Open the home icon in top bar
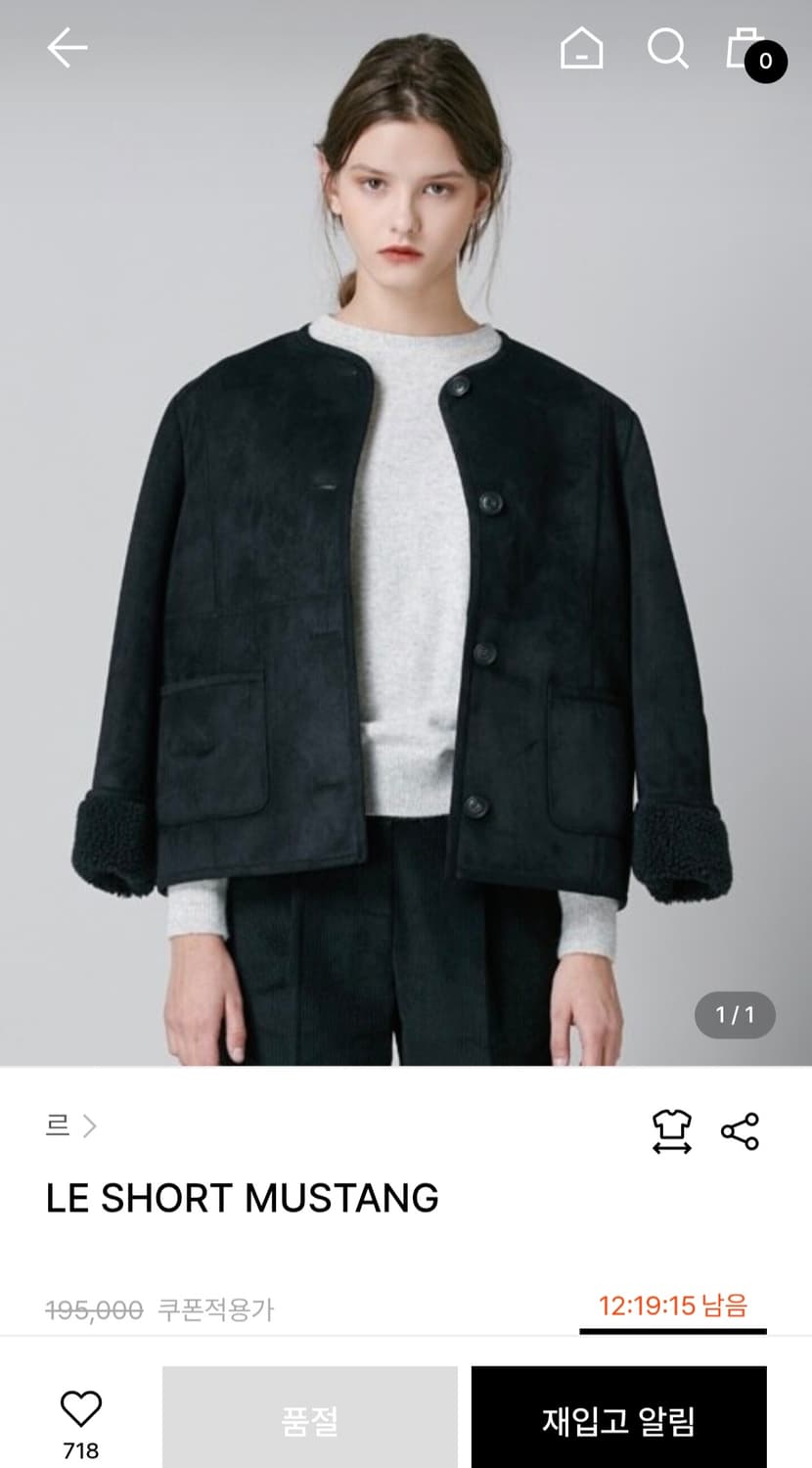 coord(582,49)
